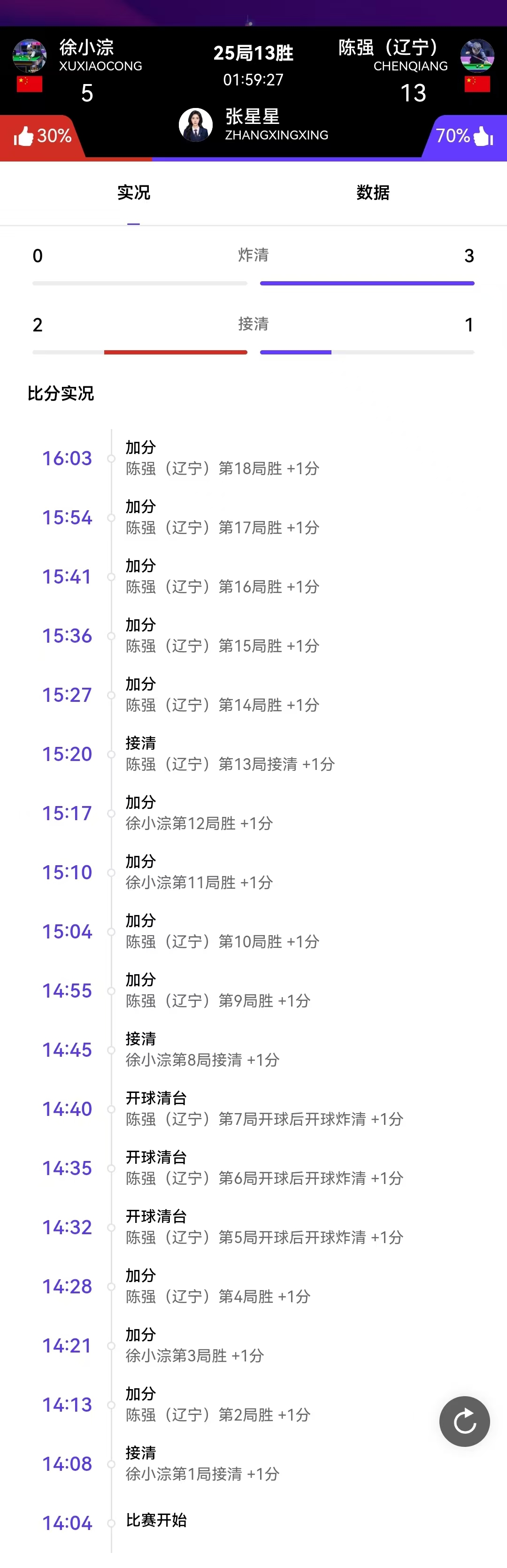The image size is (507, 1568).
Task: Tap the floating refresh button
Action: click(x=464, y=1422)
